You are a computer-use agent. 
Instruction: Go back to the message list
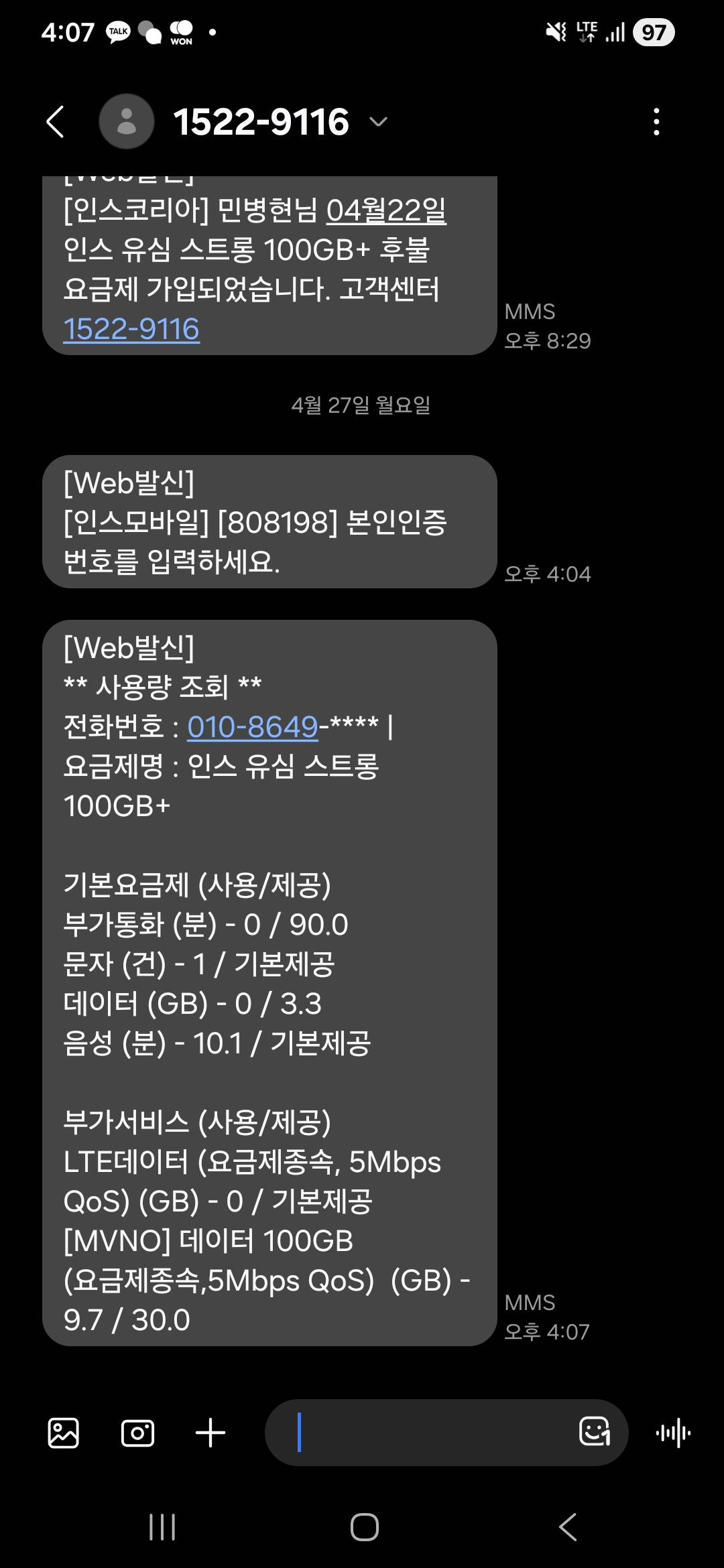[x=56, y=122]
